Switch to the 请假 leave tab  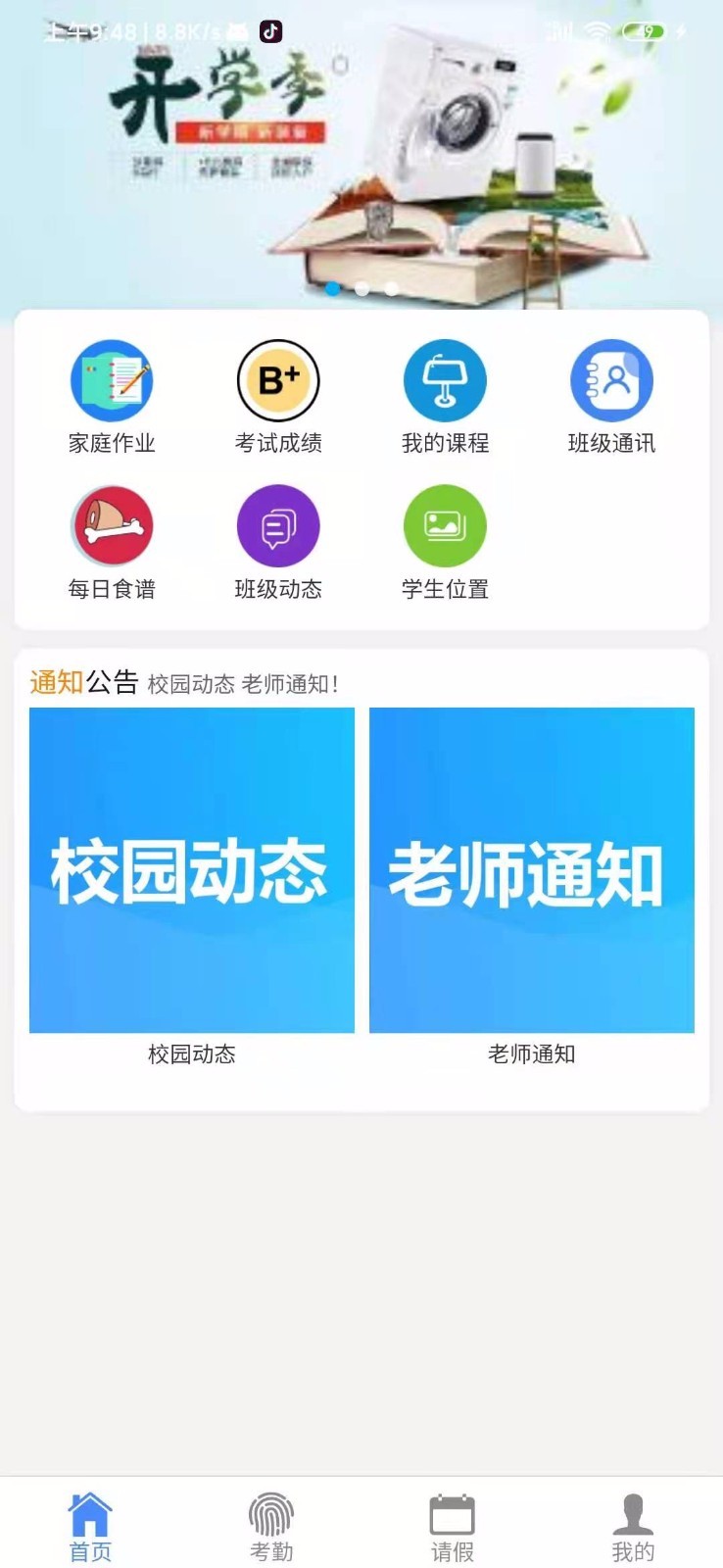click(x=452, y=1527)
